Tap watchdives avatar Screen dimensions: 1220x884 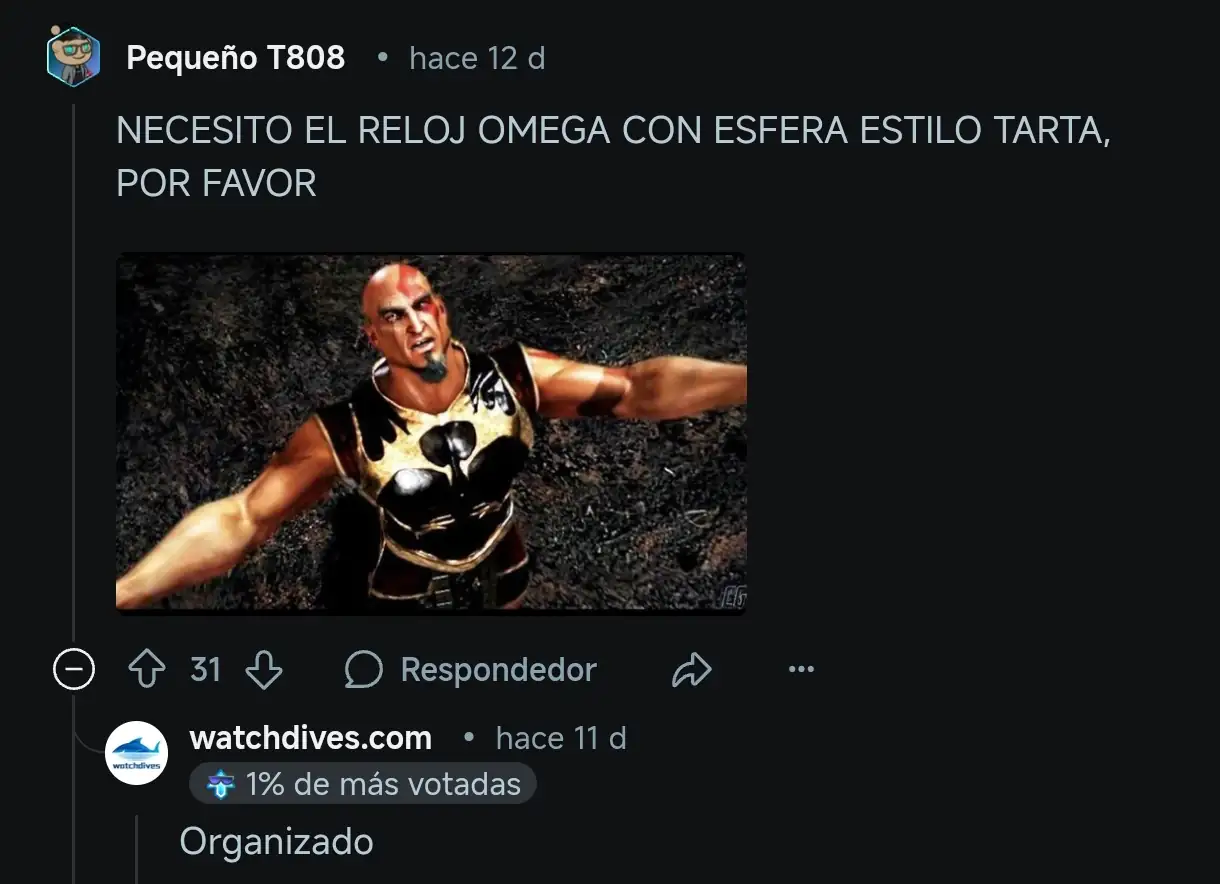click(137, 753)
